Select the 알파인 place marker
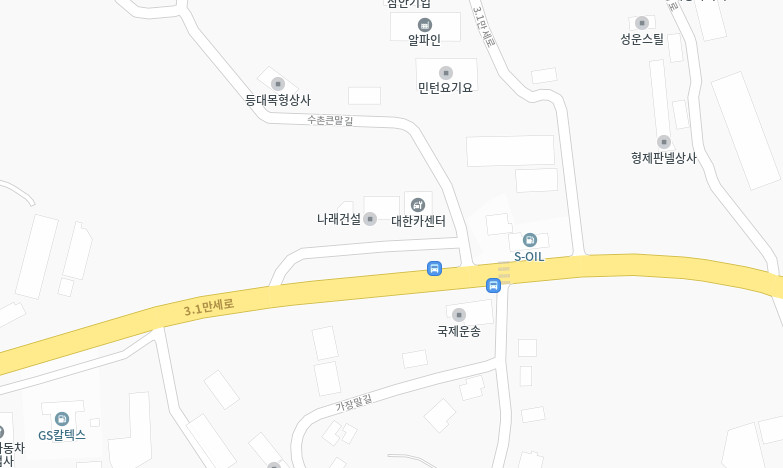Image resolution: width=783 pixels, height=468 pixels. click(424, 24)
